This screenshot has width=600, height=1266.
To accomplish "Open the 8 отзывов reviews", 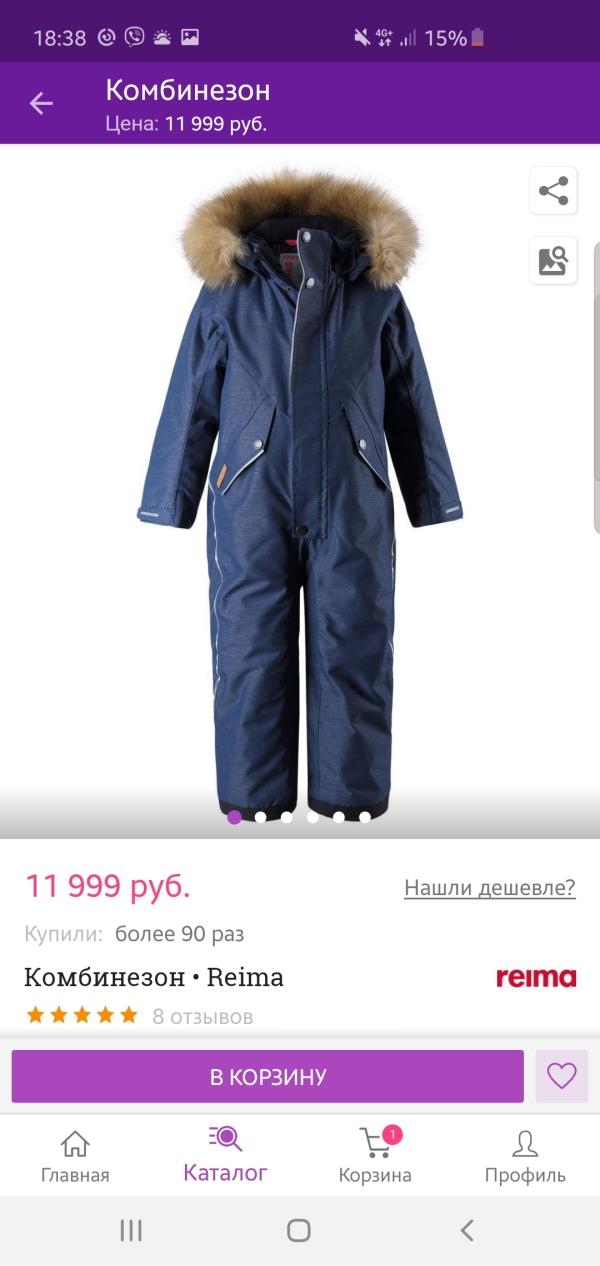I will [x=202, y=1017].
